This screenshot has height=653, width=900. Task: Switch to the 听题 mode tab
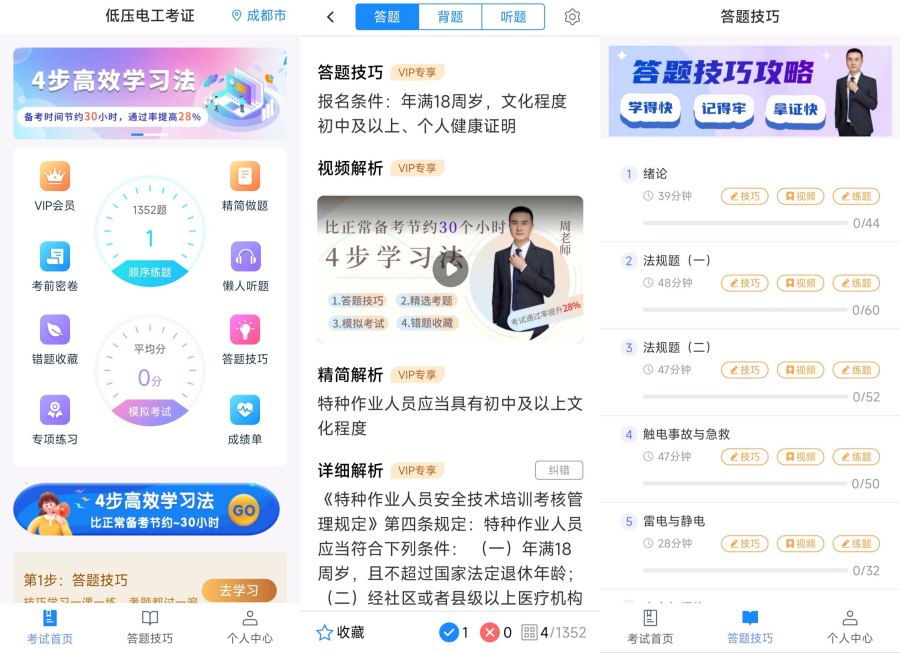(513, 17)
